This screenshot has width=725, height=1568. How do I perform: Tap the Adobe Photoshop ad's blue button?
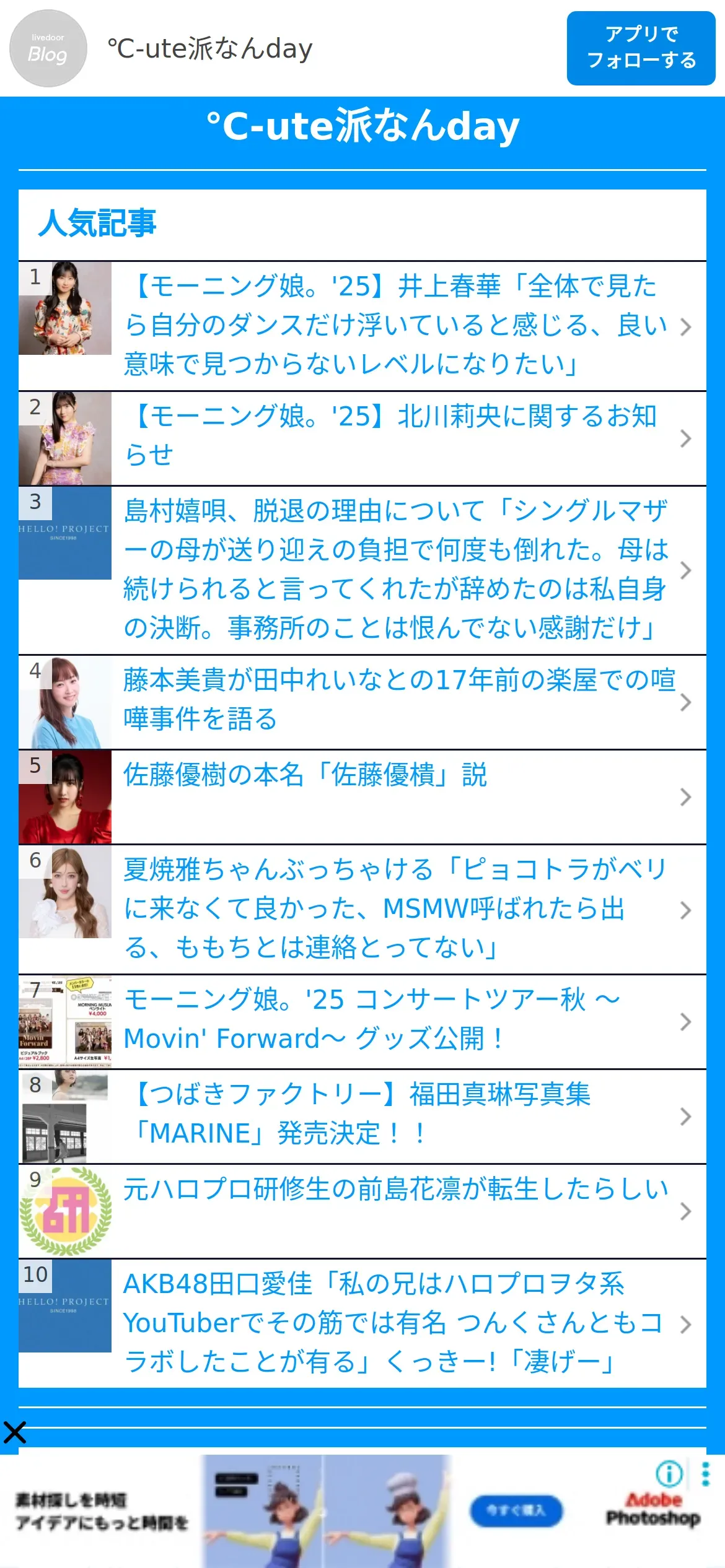[x=516, y=1510]
